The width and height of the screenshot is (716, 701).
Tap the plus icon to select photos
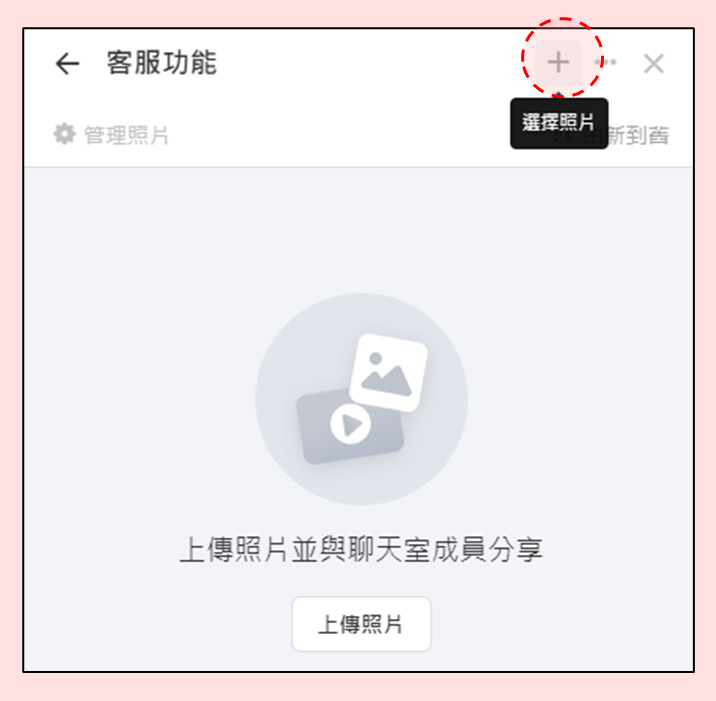point(558,63)
